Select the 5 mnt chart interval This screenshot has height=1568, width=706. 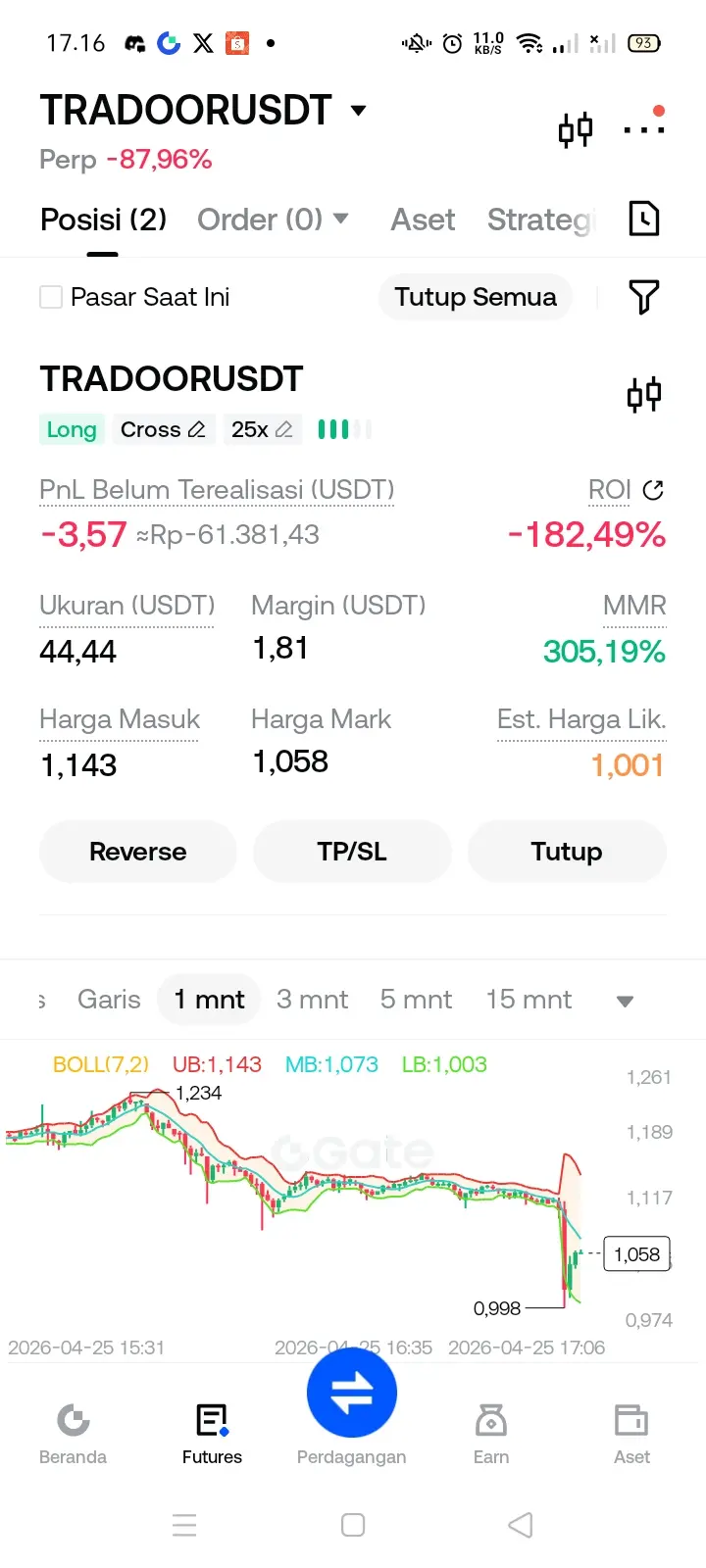(x=416, y=1000)
